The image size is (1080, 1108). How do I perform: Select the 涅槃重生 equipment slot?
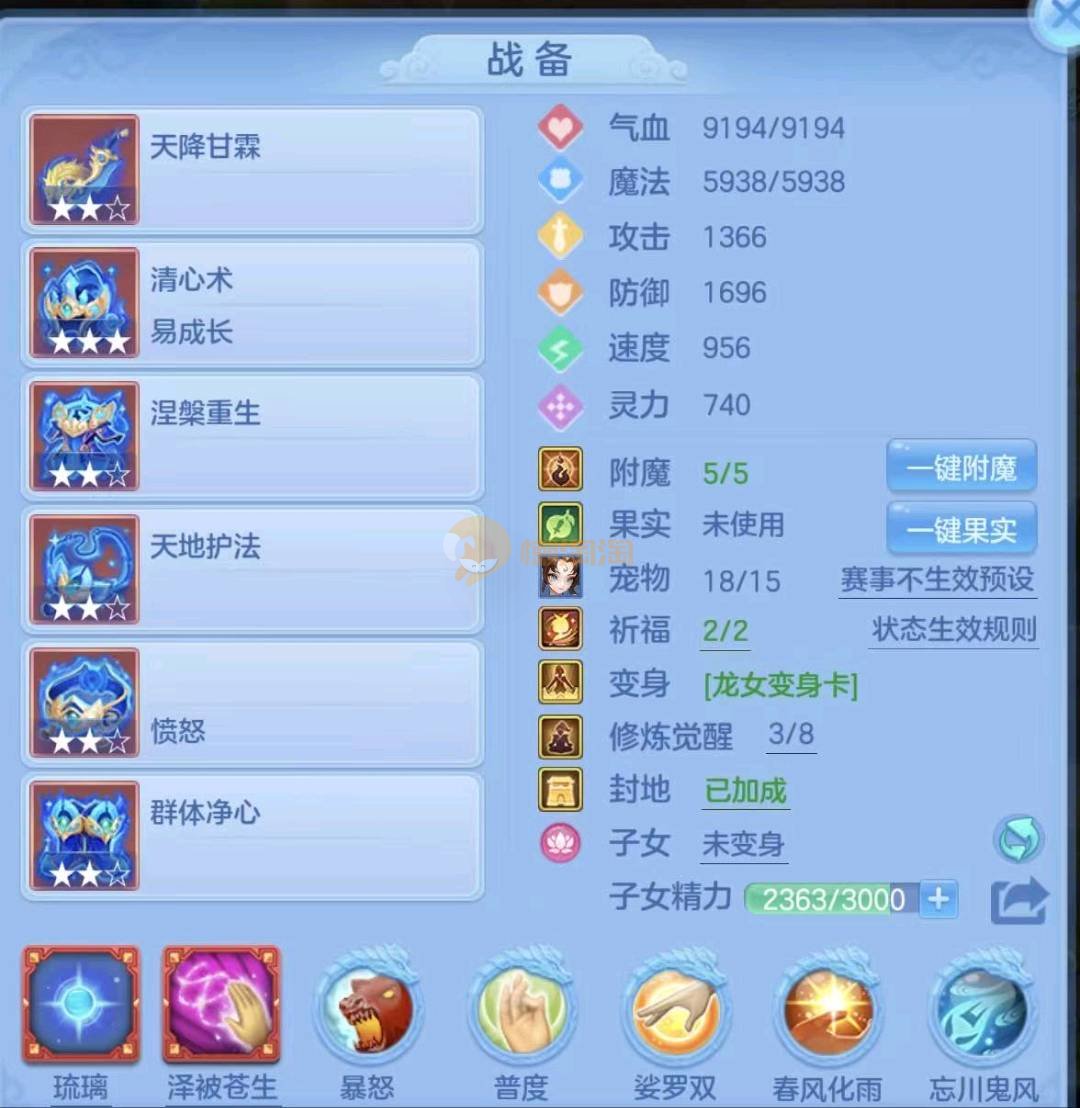coord(252,437)
